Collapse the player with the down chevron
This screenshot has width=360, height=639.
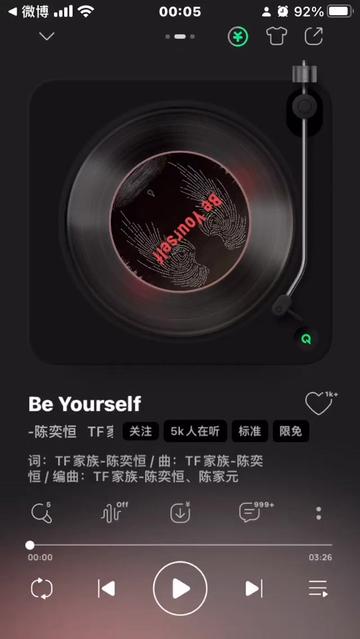[x=47, y=37]
